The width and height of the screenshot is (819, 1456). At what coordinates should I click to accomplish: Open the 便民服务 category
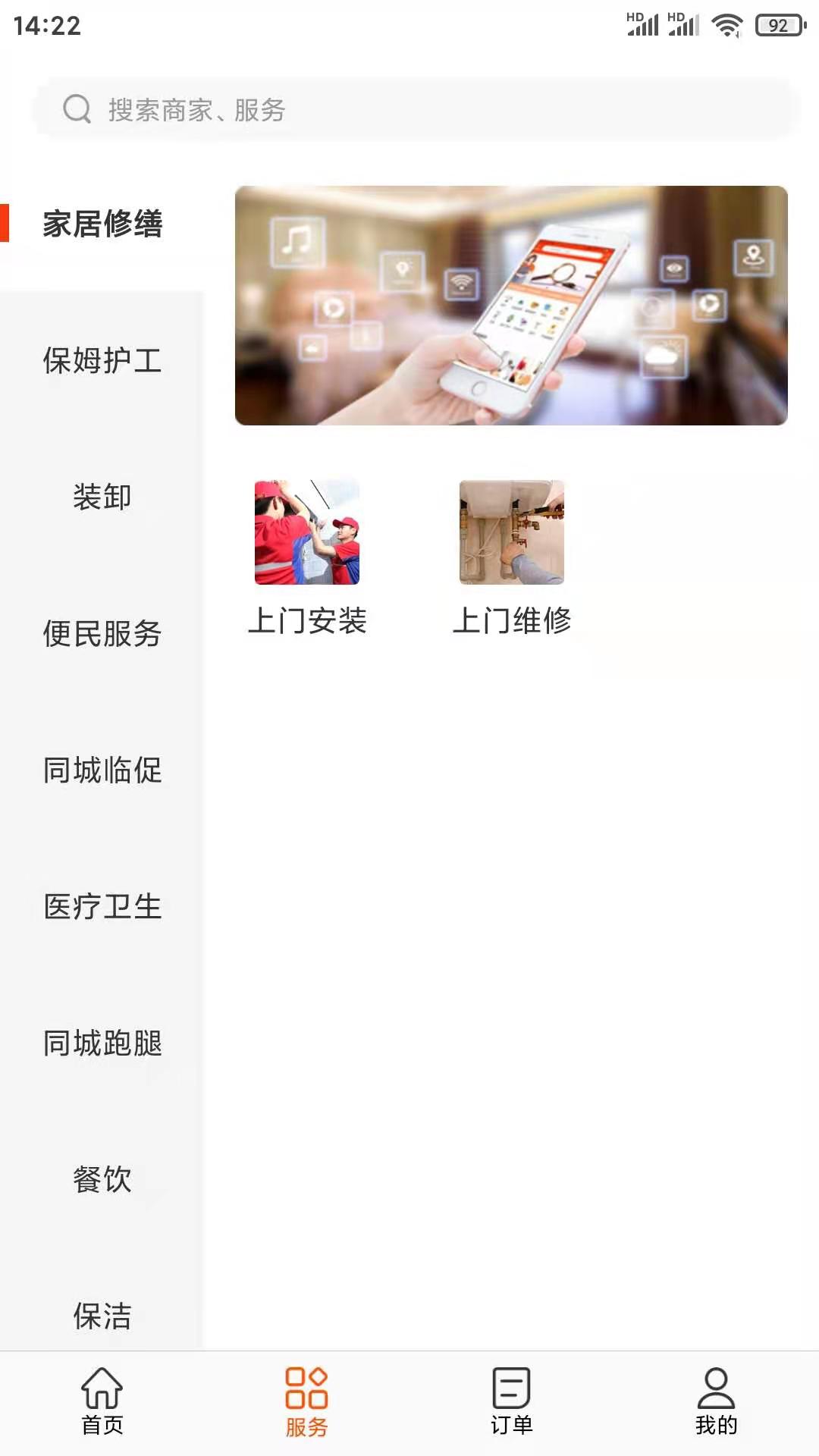tap(102, 633)
